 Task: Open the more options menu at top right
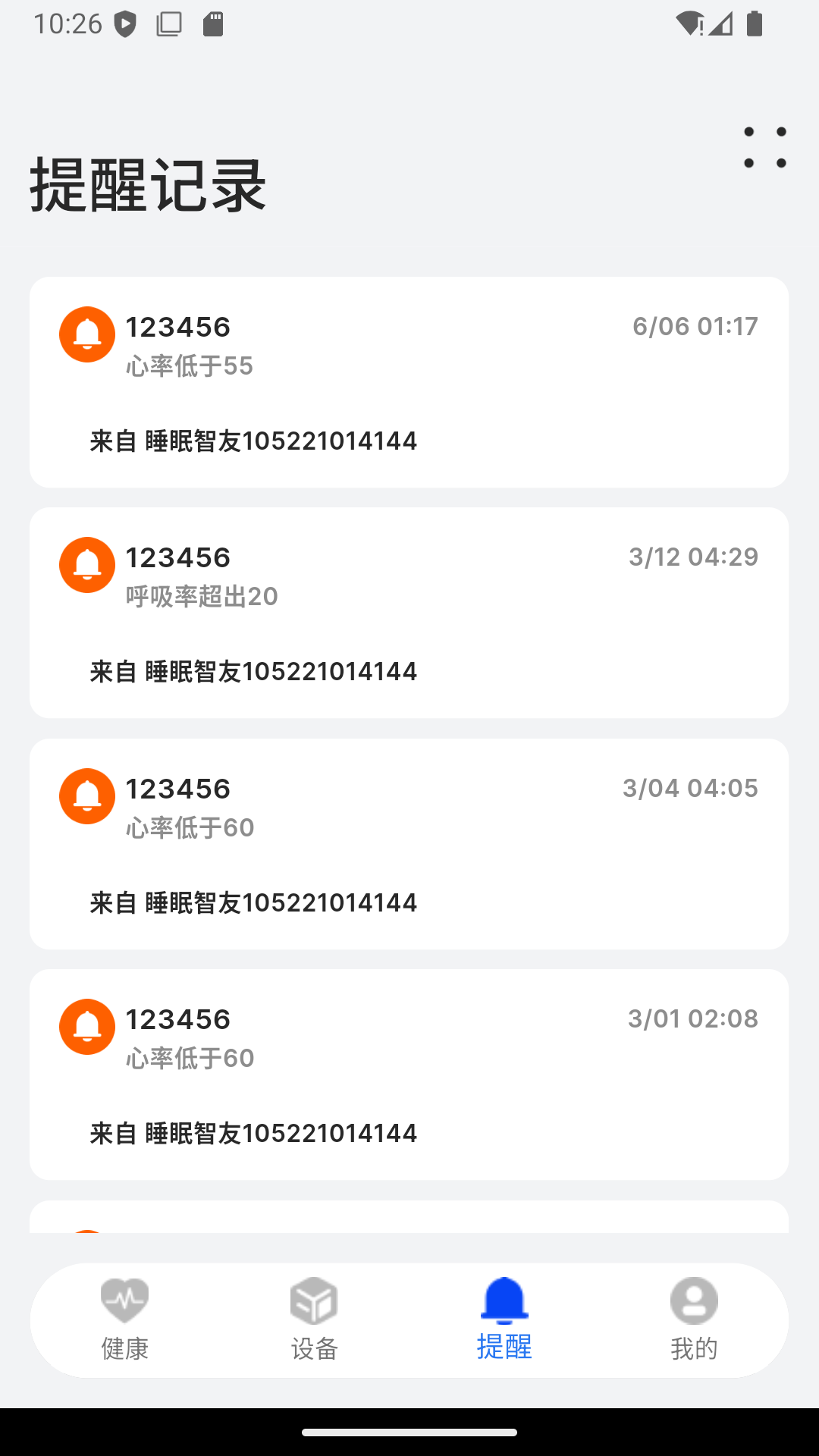(x=765, y=147)
